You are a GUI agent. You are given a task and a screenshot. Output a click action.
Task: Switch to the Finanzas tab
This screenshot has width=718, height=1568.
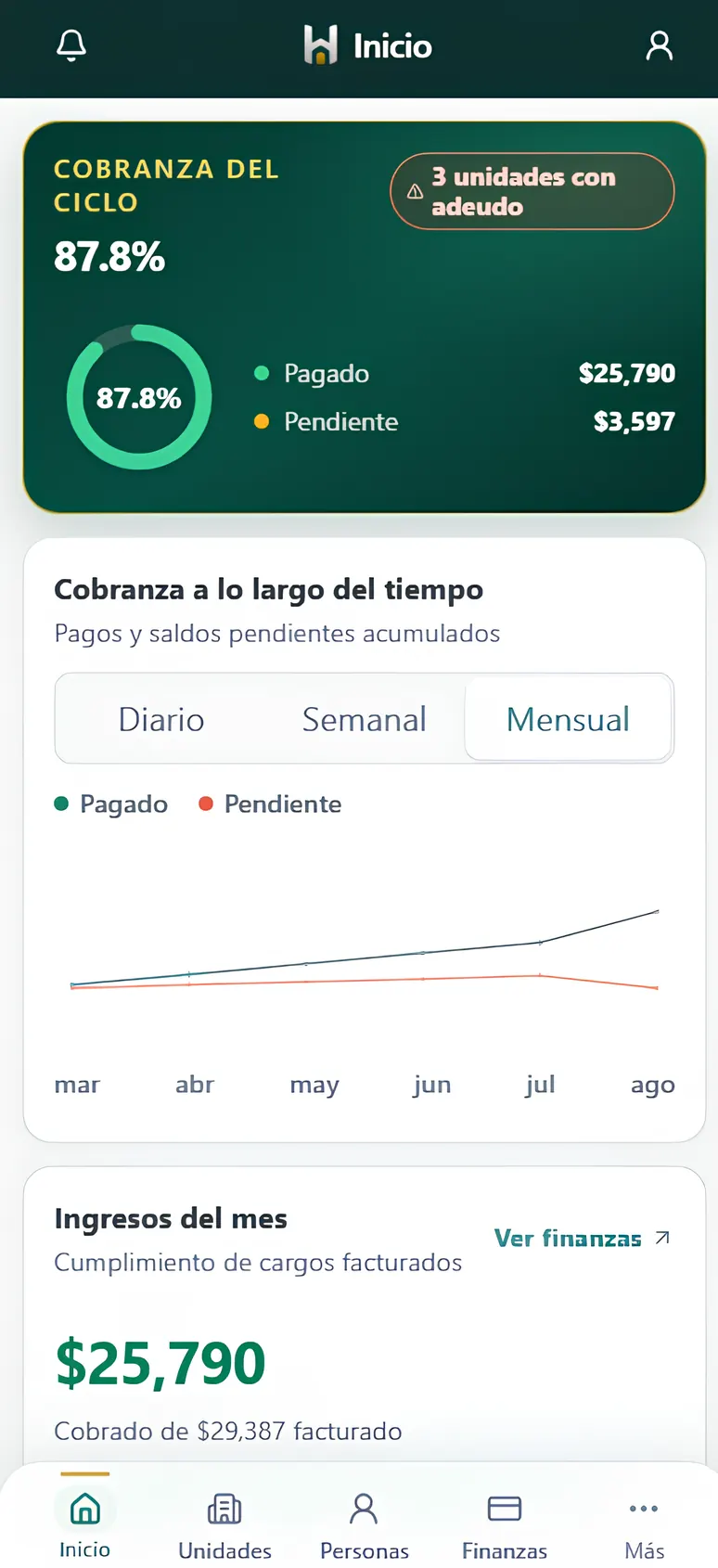point(505,1523)
